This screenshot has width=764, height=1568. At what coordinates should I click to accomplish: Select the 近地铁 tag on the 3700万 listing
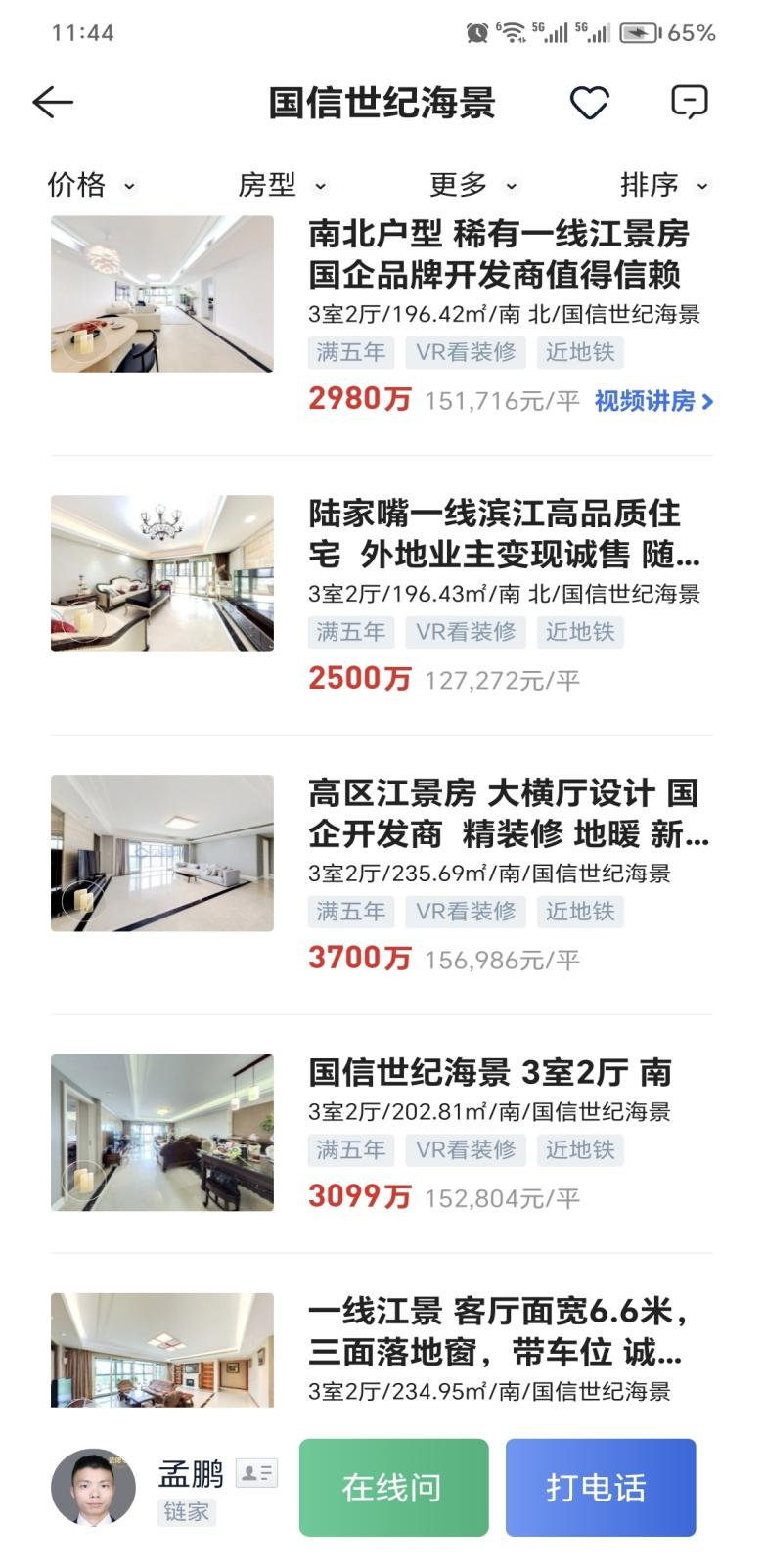tap(580, 912)
